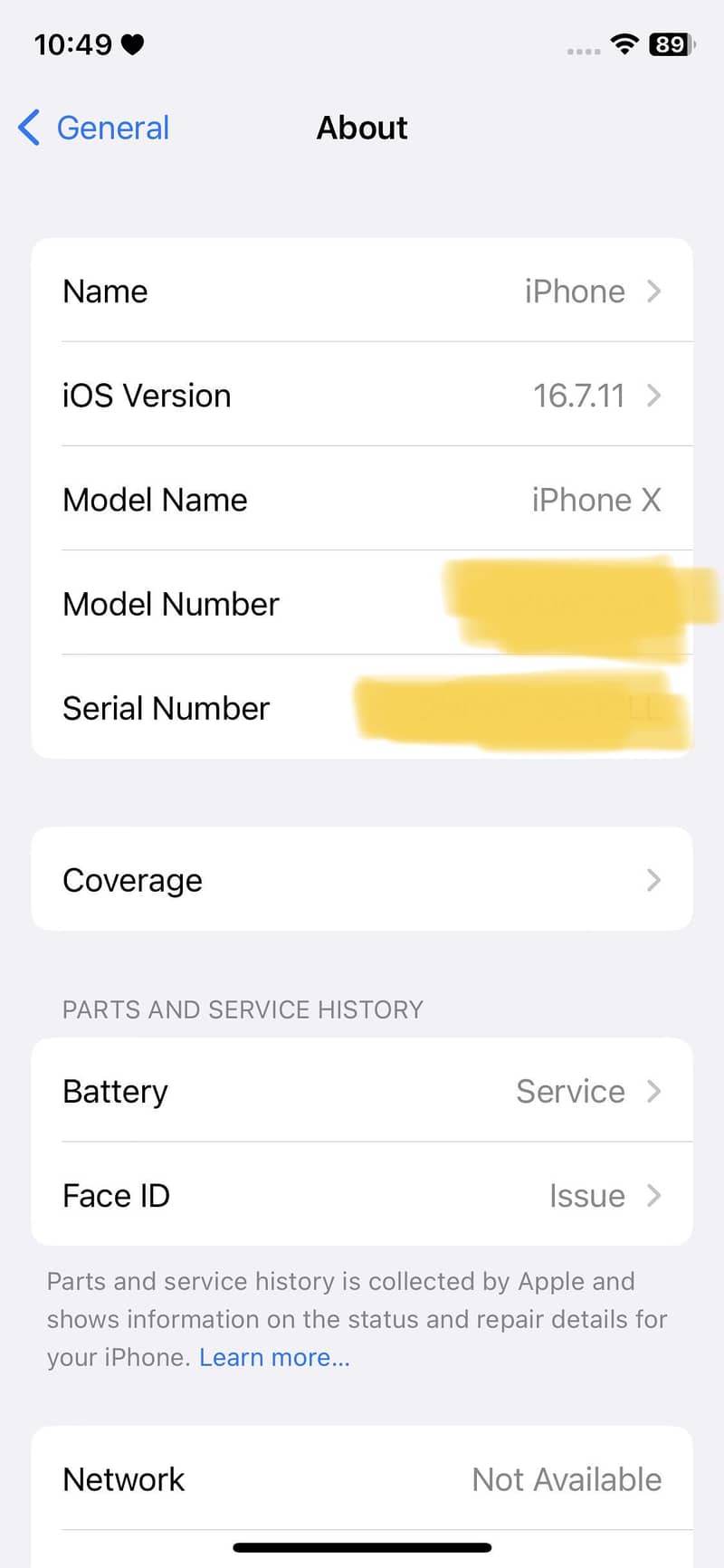This screenshot has height=1568, width=724.
Task: Tap the Network row showing Not Available
Action: click(362, 1479)
